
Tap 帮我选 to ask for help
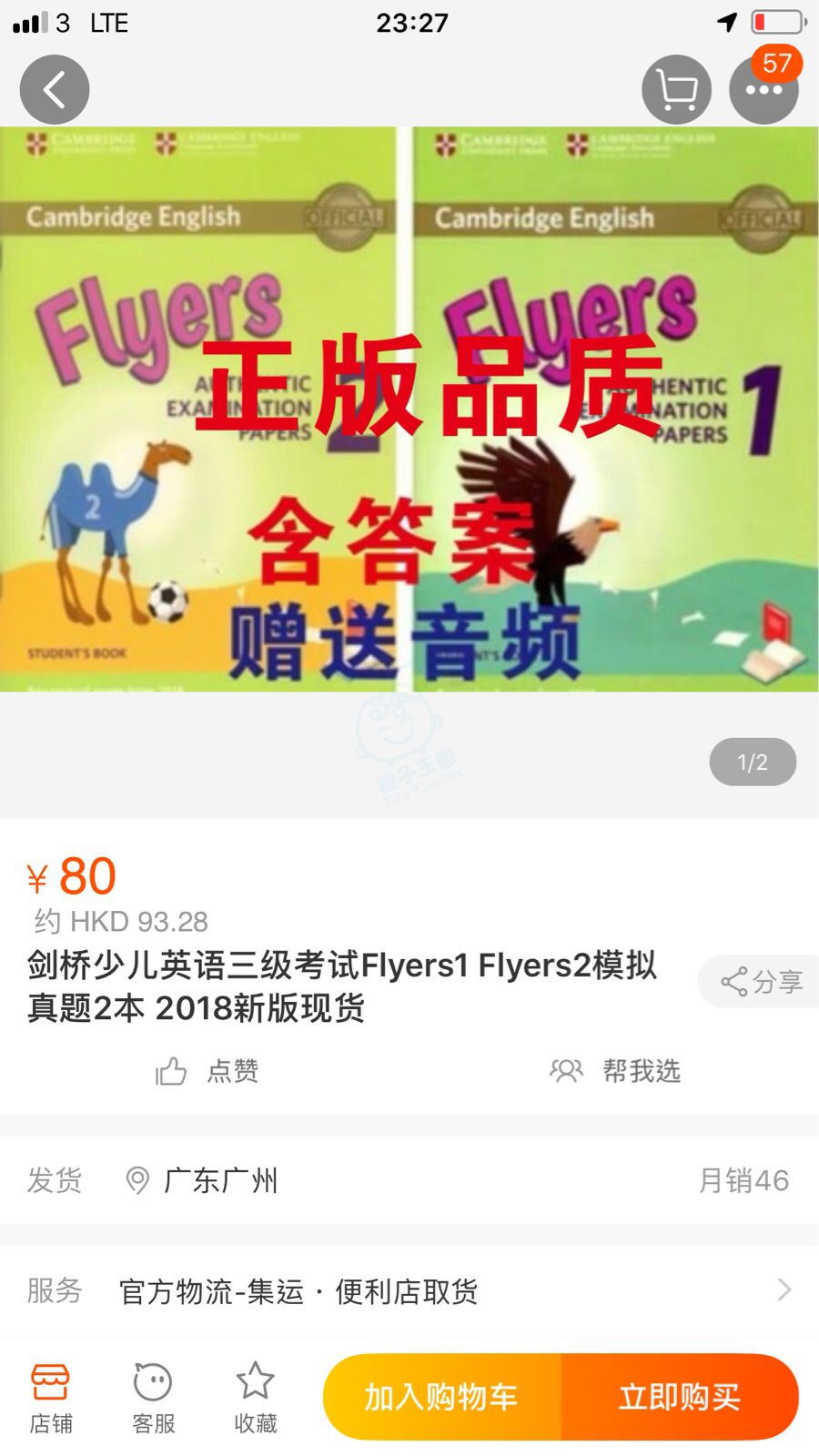point(615,1071)
